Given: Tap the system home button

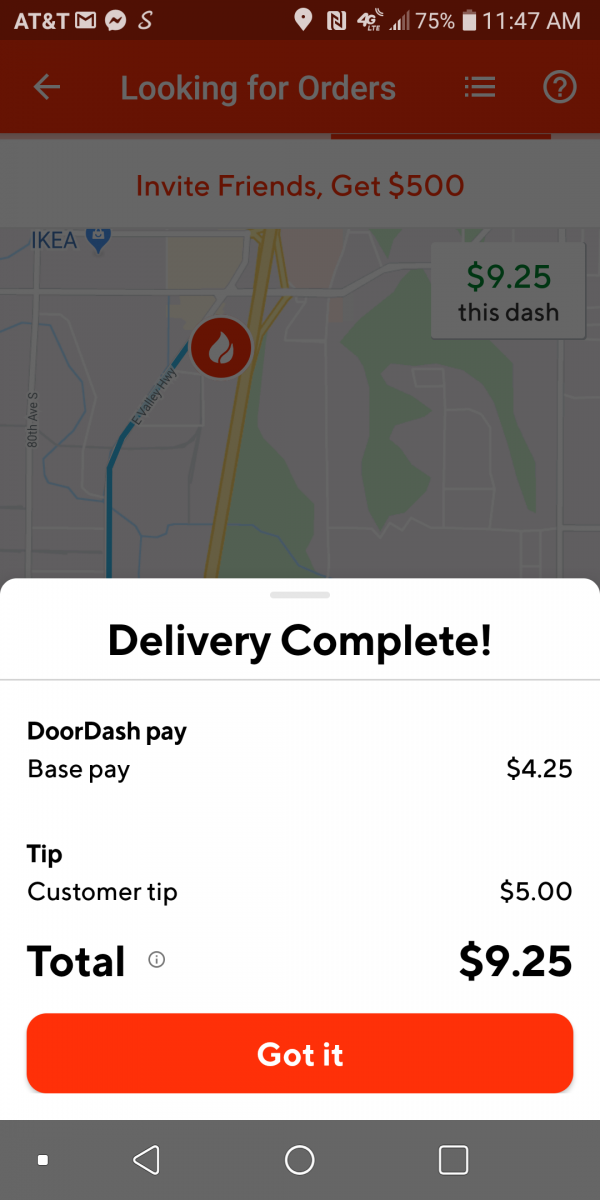Looking at the screenshot, I should (300, 1160).
